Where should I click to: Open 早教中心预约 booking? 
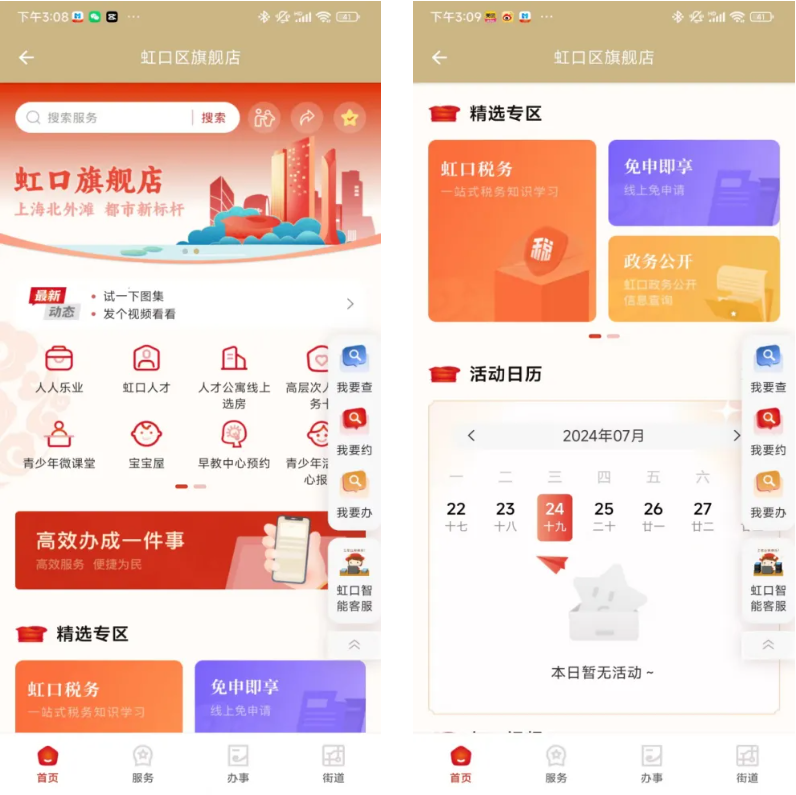[234, 444]
